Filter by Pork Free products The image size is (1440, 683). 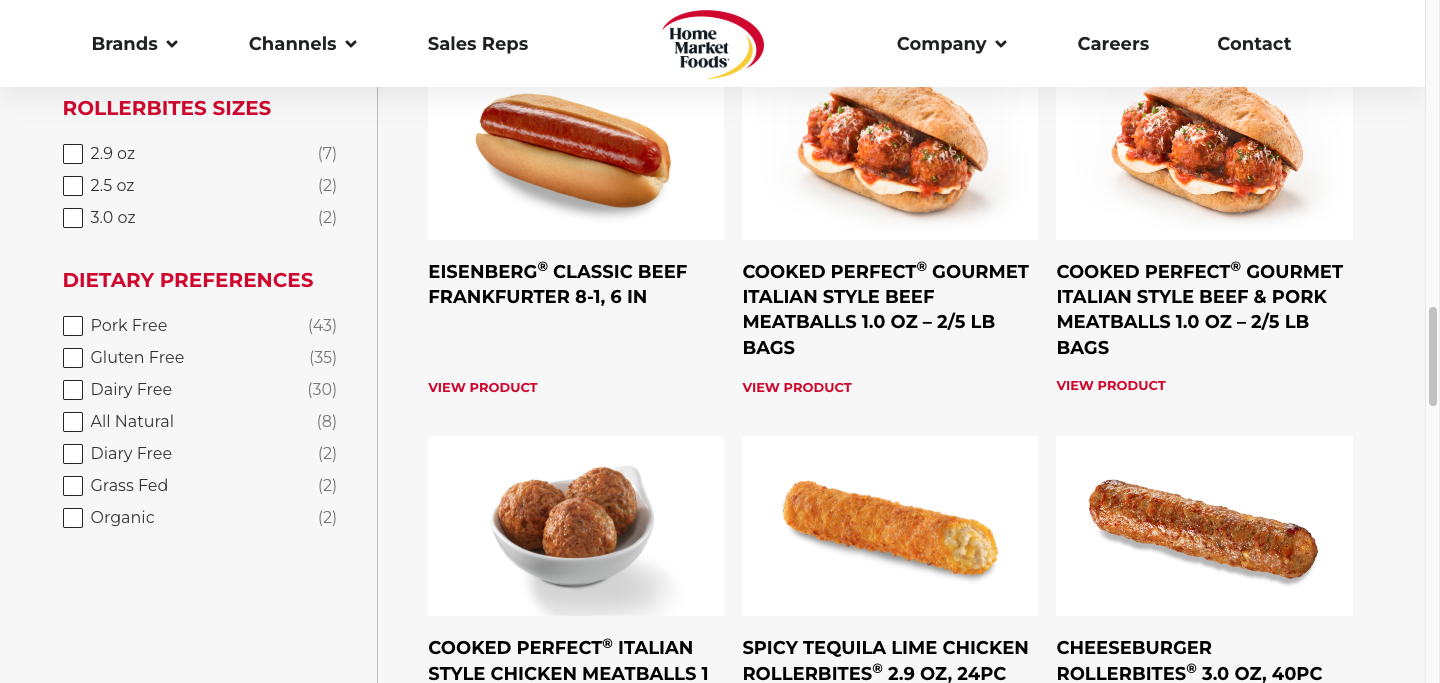(73, 326)
